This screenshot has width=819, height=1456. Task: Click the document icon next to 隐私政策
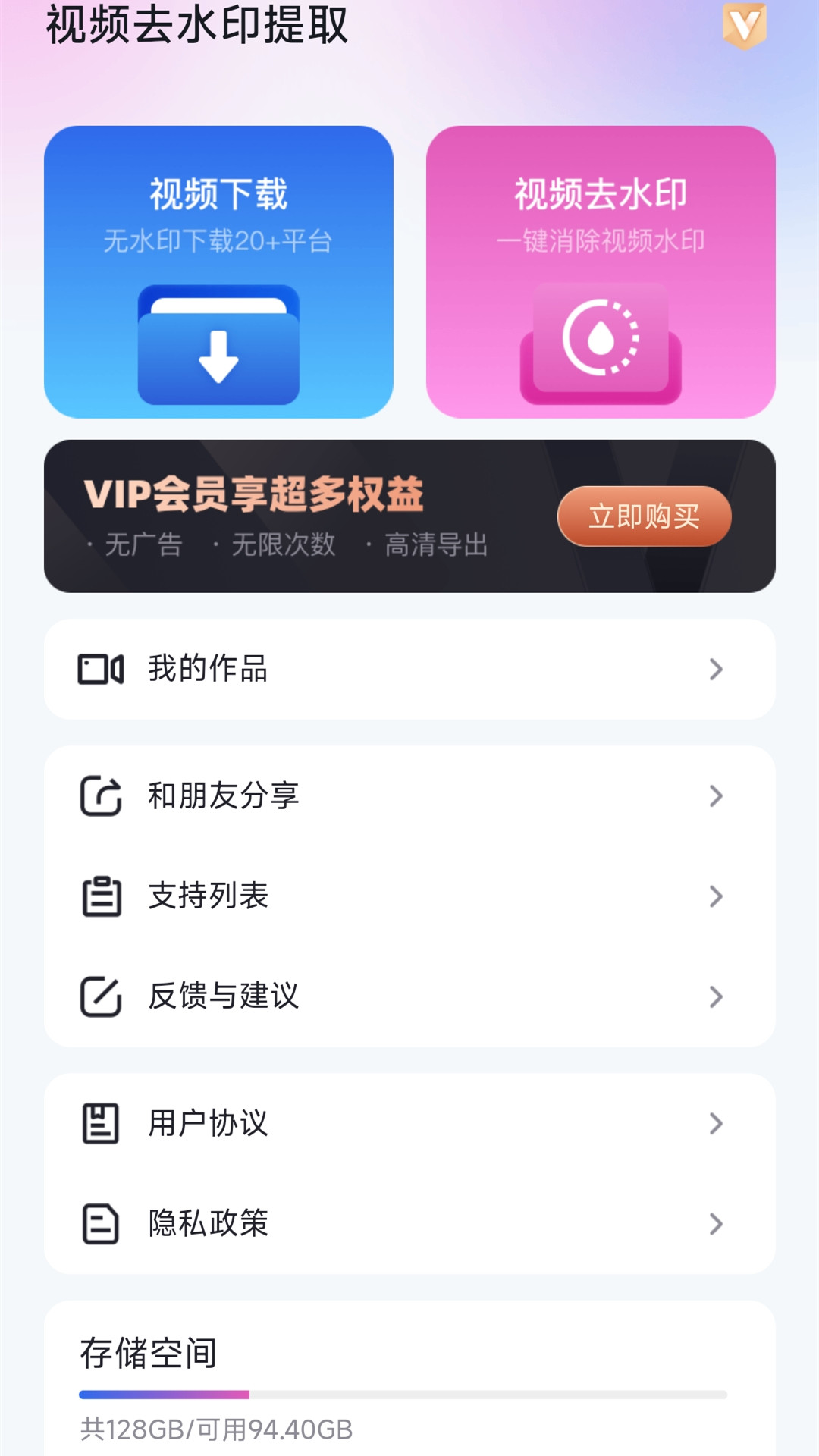pos(99,1223)
